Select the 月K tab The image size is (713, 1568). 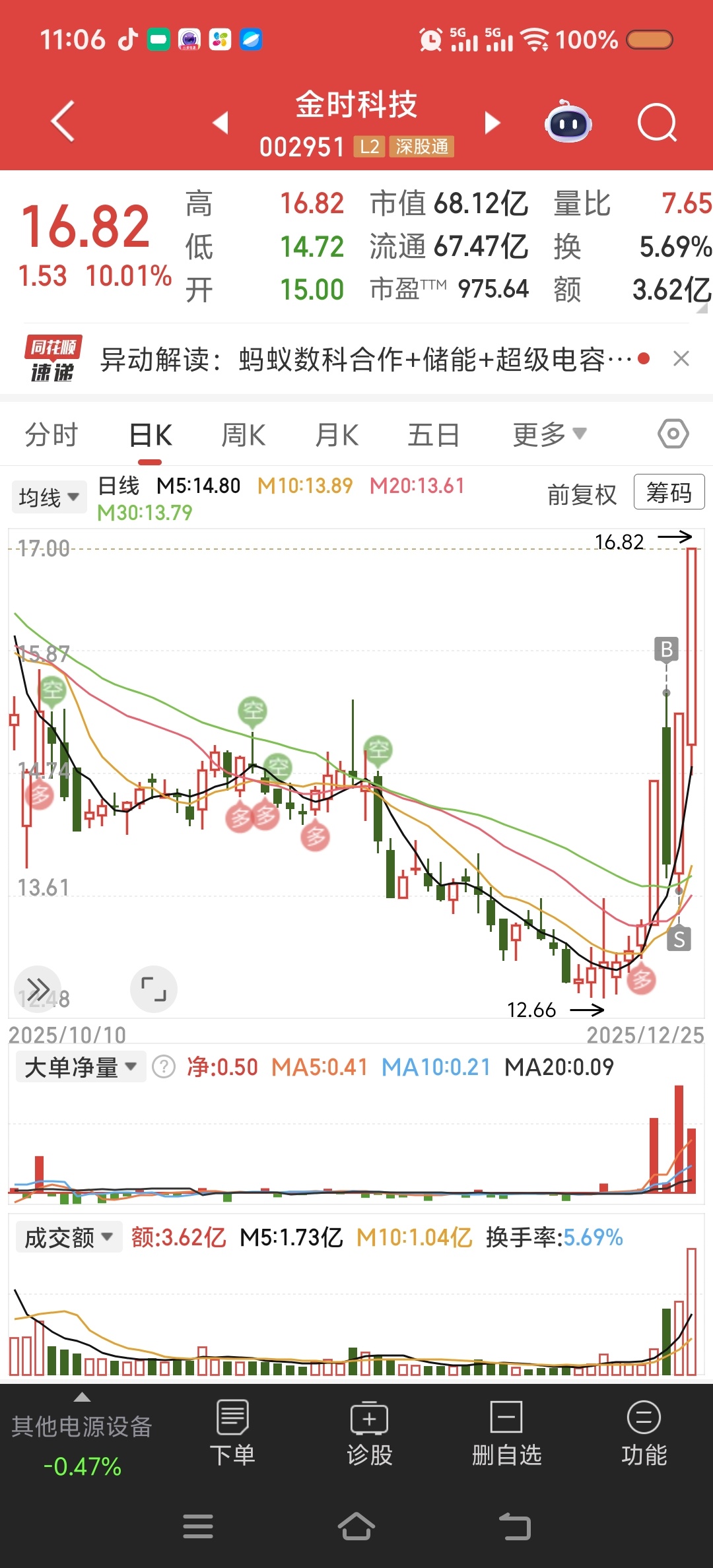point(337,436)
